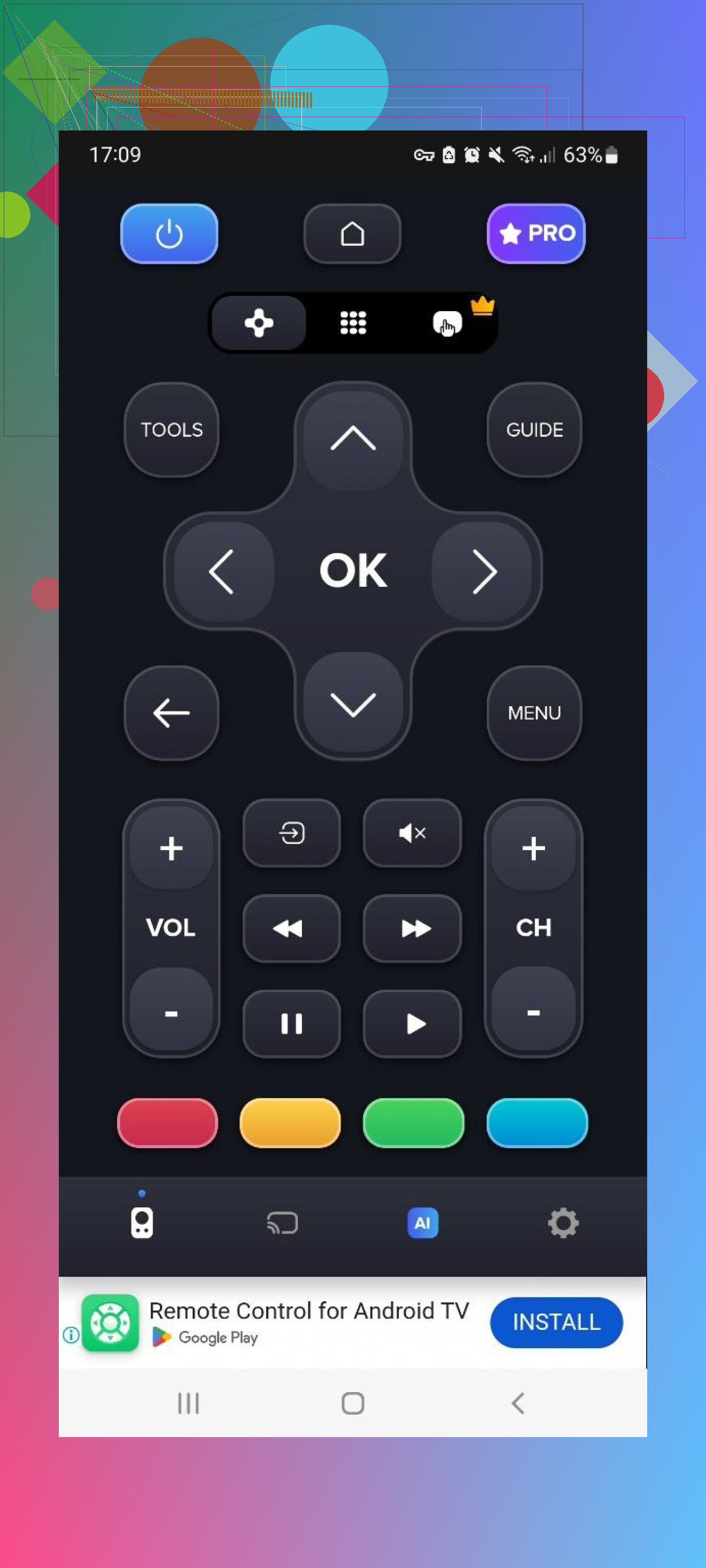Viewport: 706px width, 1568px height.
Task: Open the settings gear tab
Action: 562,1222
